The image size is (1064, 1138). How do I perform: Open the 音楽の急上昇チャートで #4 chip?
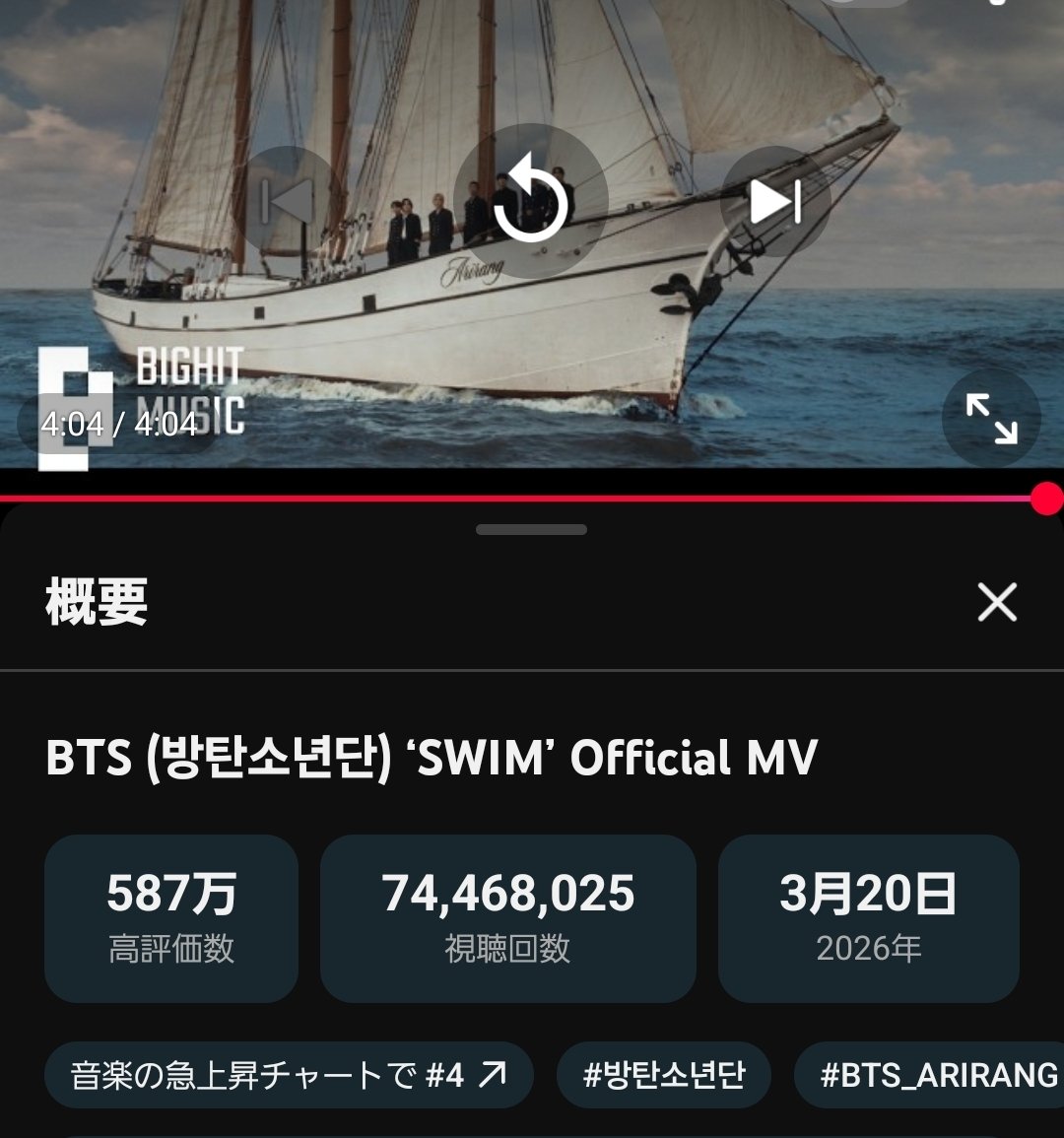[x=289, y=1075]
